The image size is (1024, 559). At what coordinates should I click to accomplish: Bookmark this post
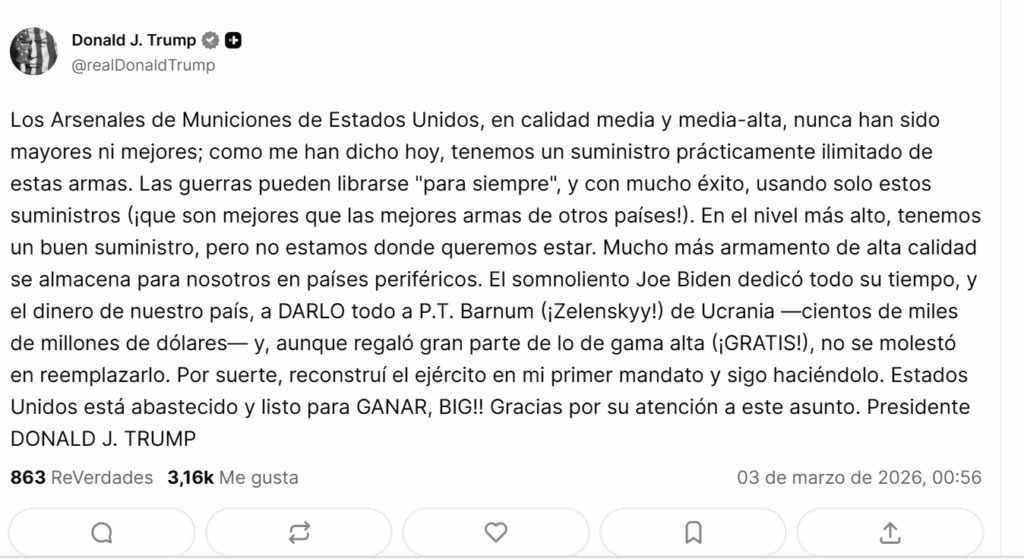[x=692, y=532]
